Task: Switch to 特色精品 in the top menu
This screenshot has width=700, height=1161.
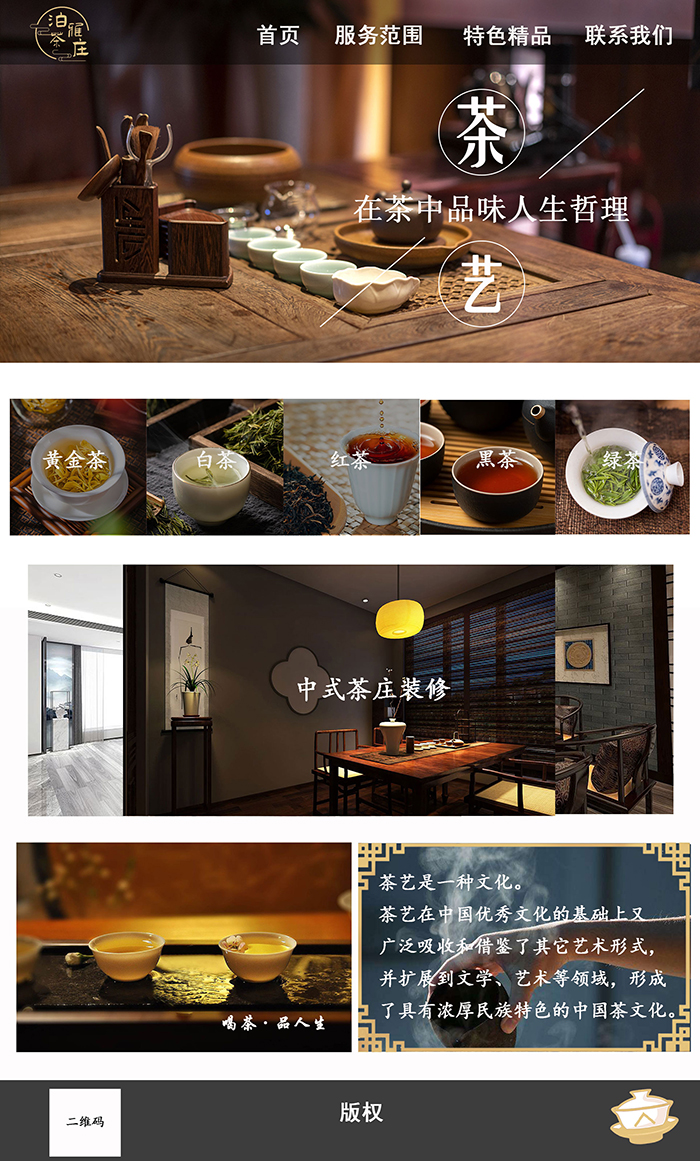Action: 507,36
